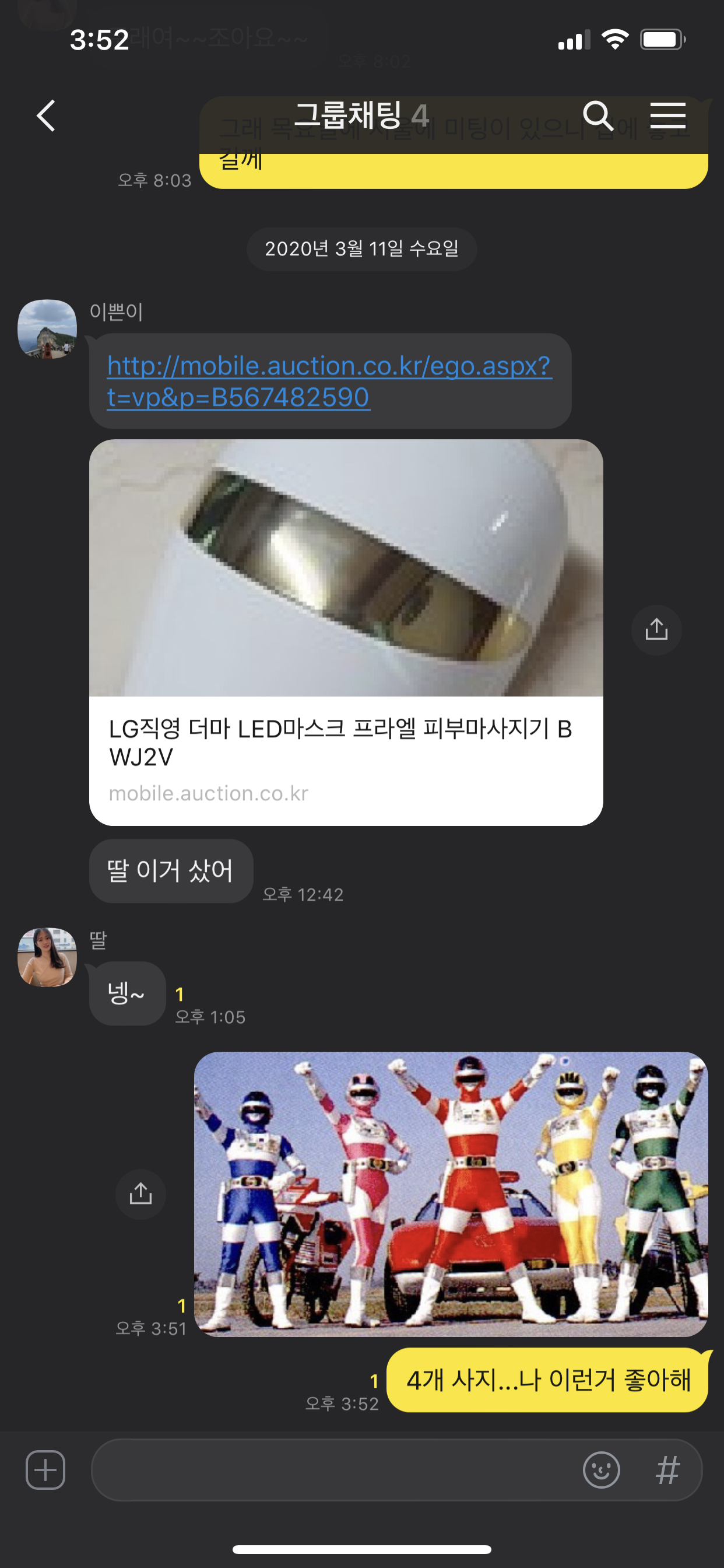Image resolution: width=724 pixels, height=1568 pixels.
Task: Open the hashtag search
Action: pyautogui.click(x=667, y=1470)
